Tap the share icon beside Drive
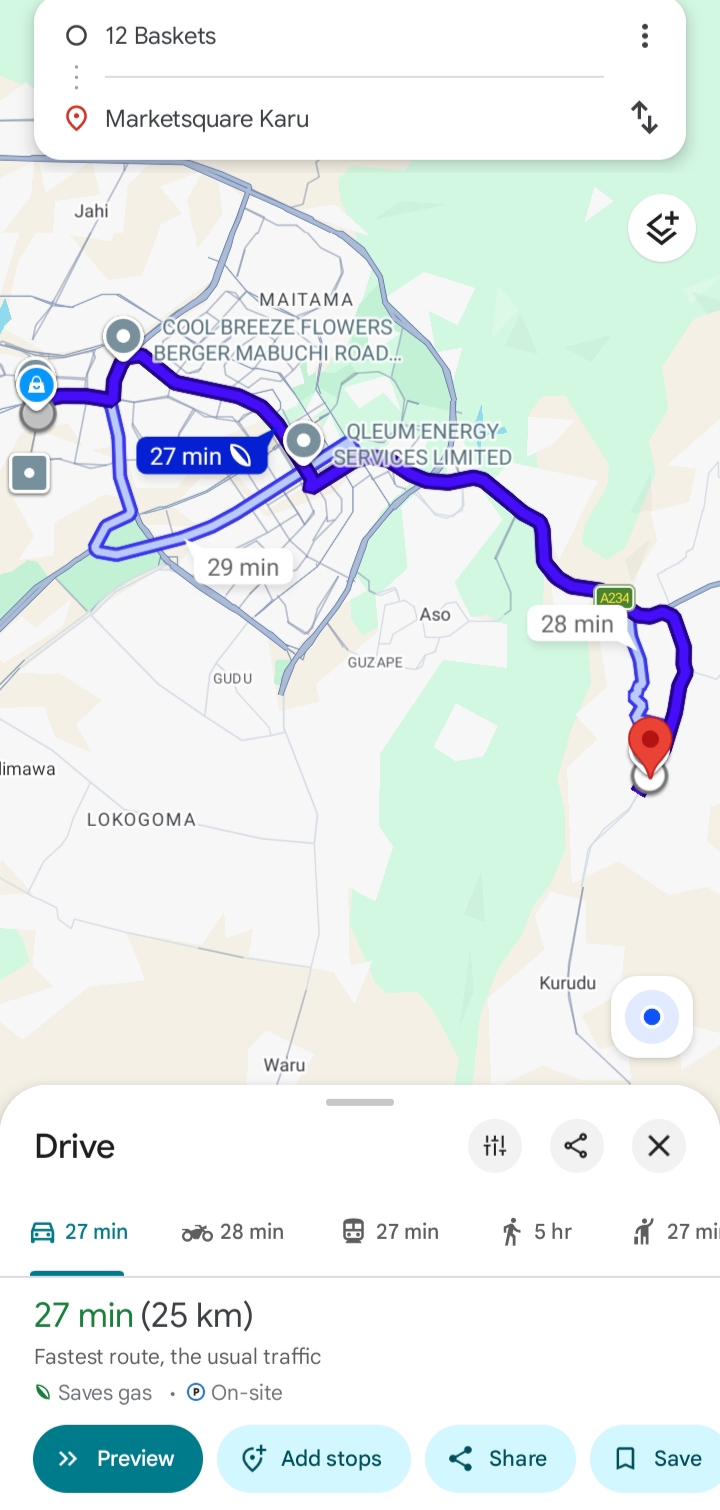The height and width of the screenshot is (1510, 720). click(x=576, y=1146)
